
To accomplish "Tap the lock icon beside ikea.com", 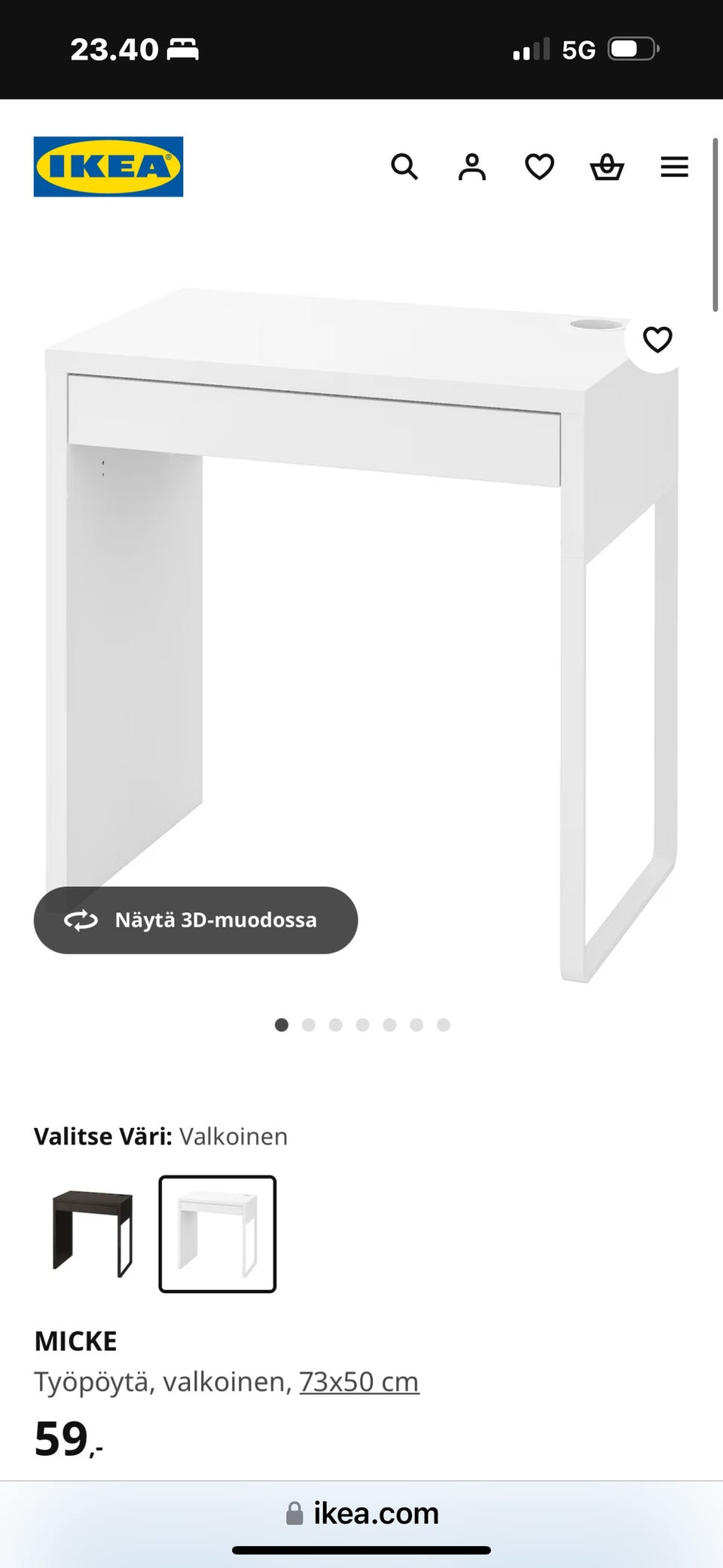I will [293, 1512].
